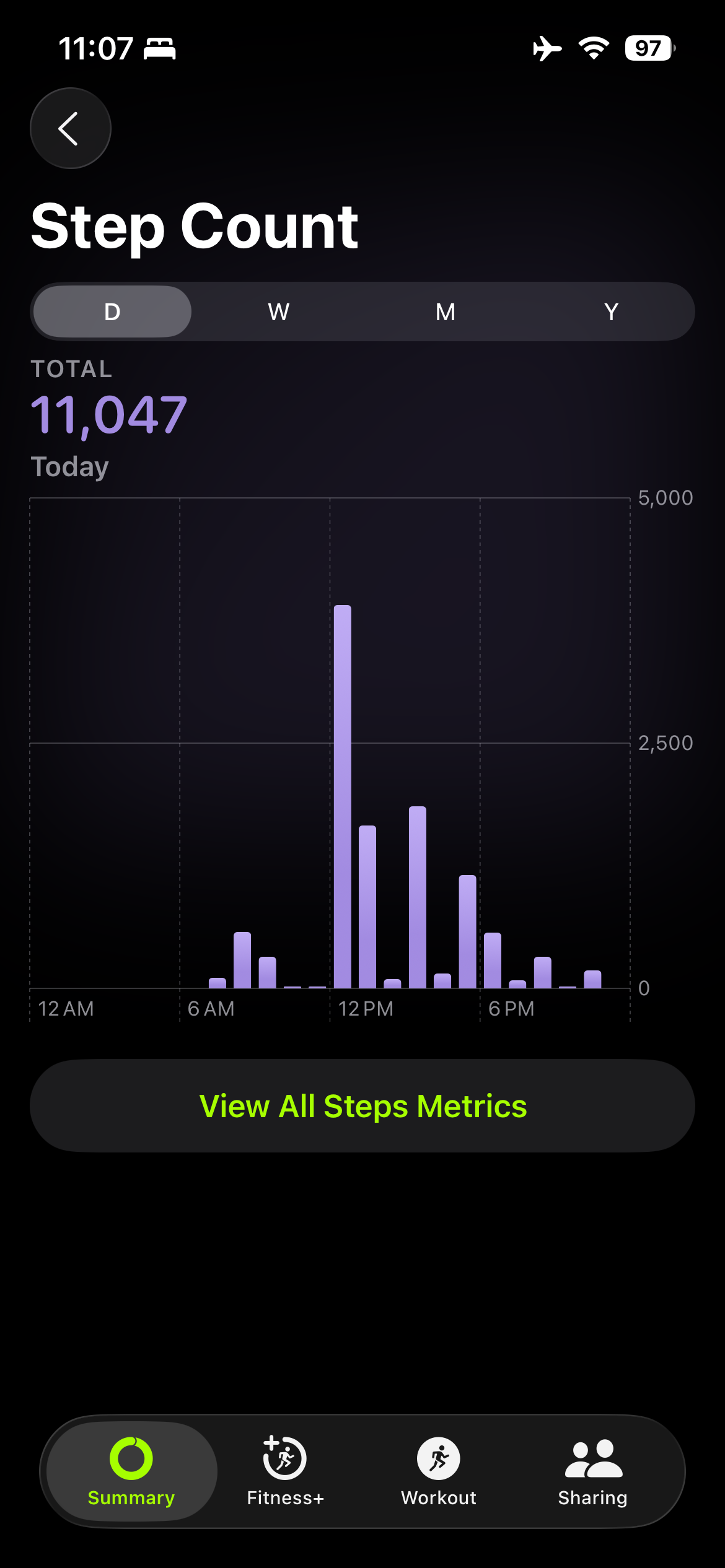Image resolution: width=725 pixels, height=1568 pixels.
Task: Switch to the W week view
Action: click(279, 311)
